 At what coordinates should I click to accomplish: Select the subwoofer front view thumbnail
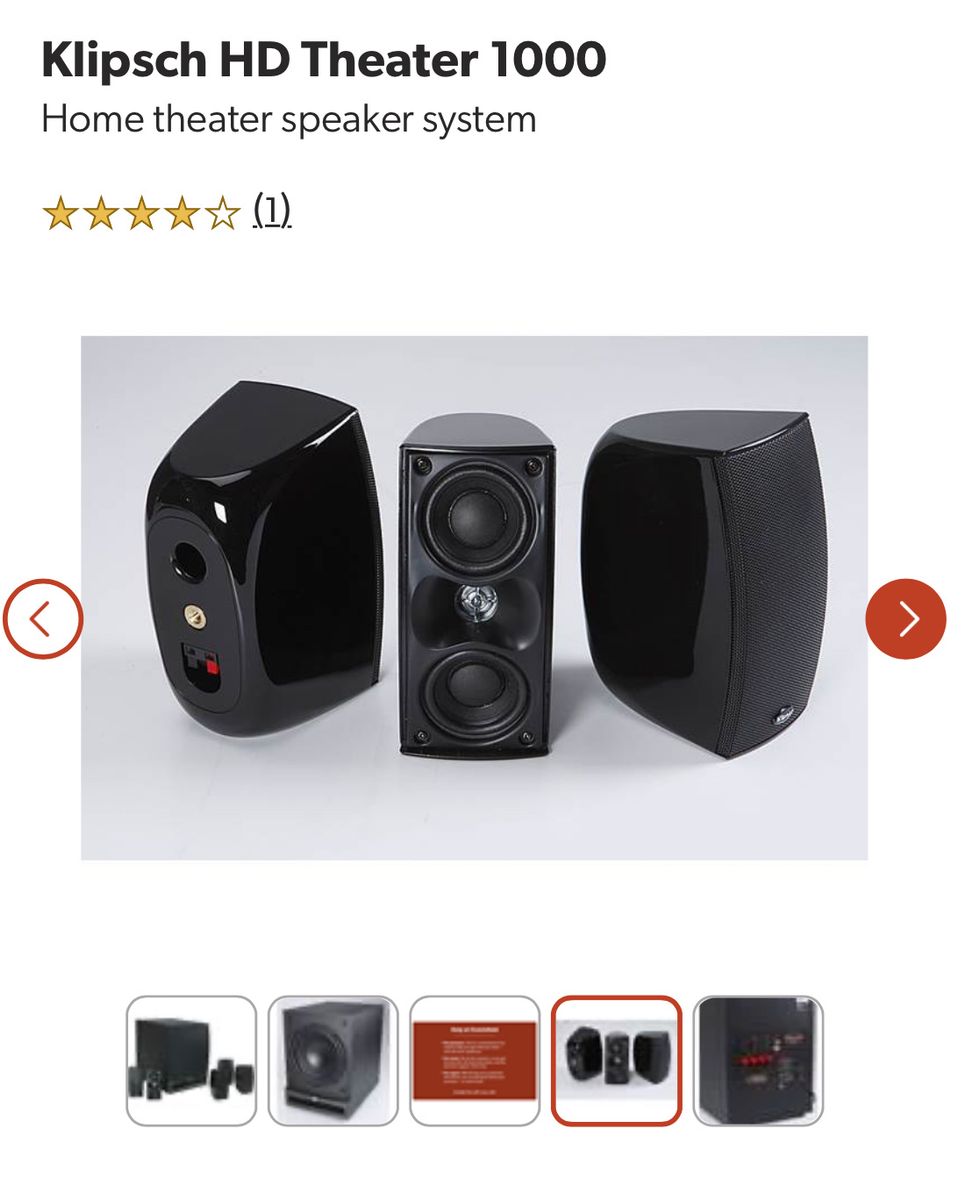click(333, 1060)
